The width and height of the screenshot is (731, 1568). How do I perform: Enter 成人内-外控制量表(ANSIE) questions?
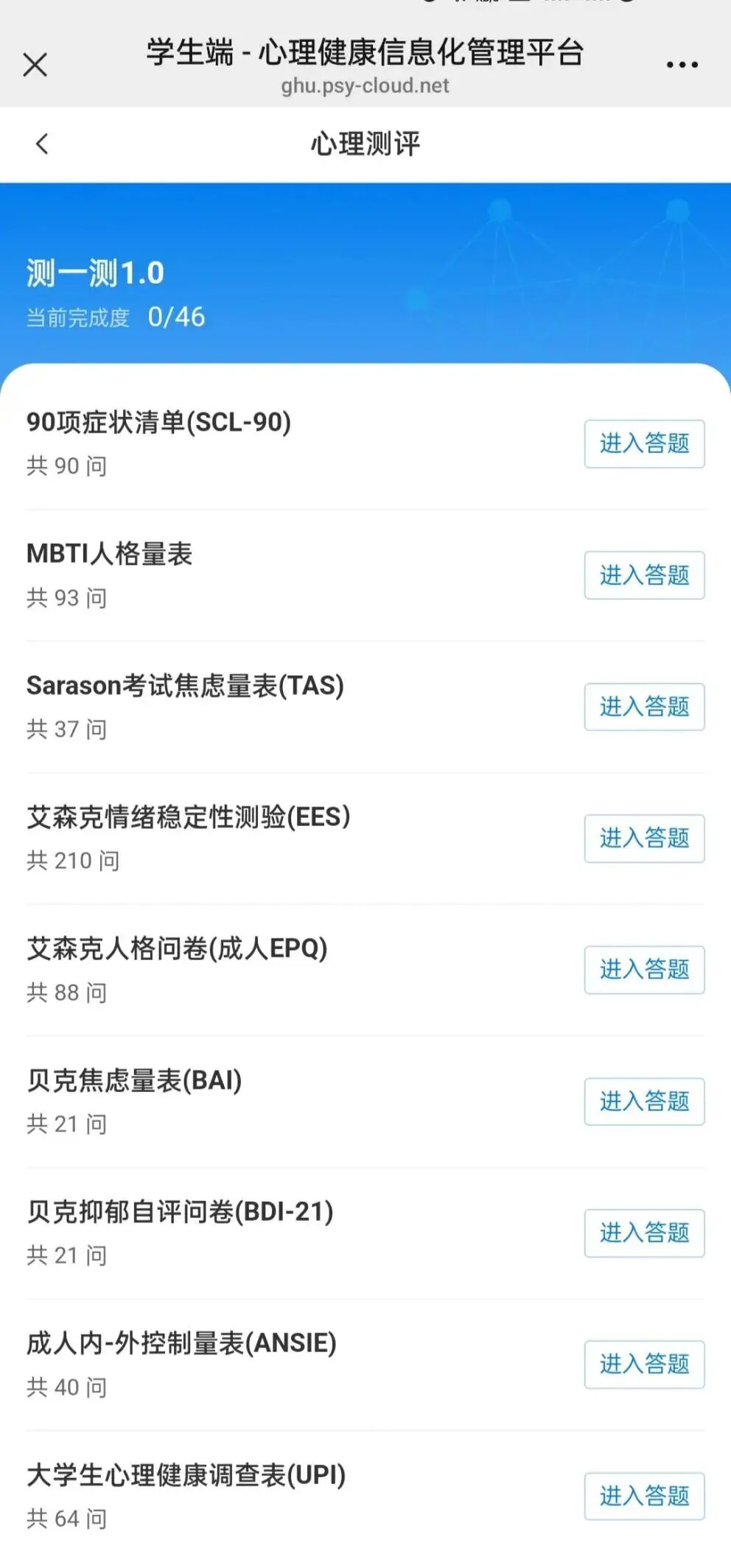(644, 1364)
